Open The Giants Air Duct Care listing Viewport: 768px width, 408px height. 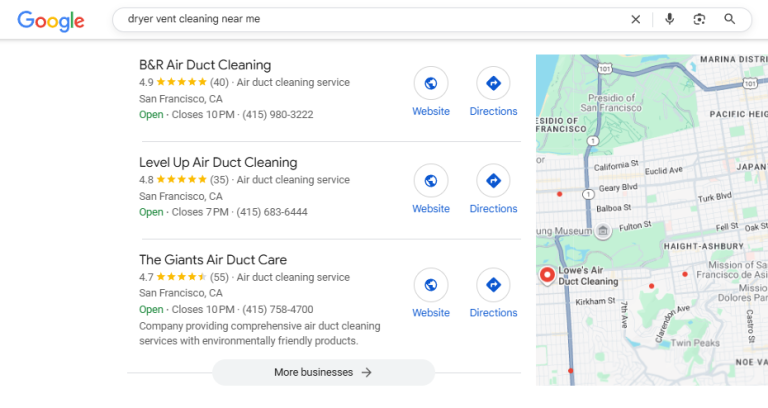point(213,260)
